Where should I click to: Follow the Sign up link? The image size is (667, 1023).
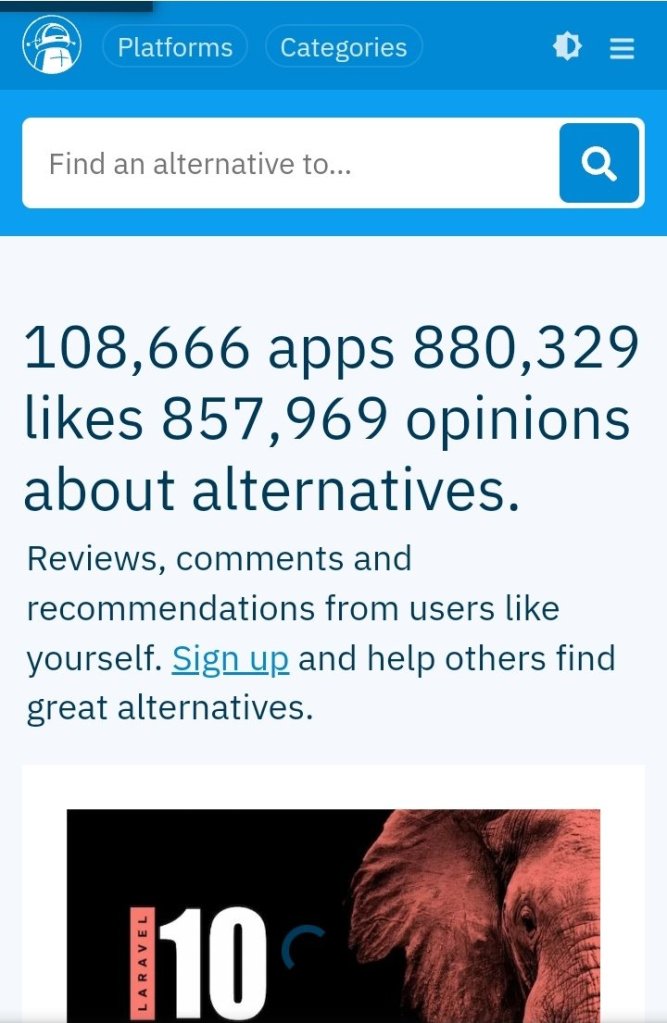(230, 659)
